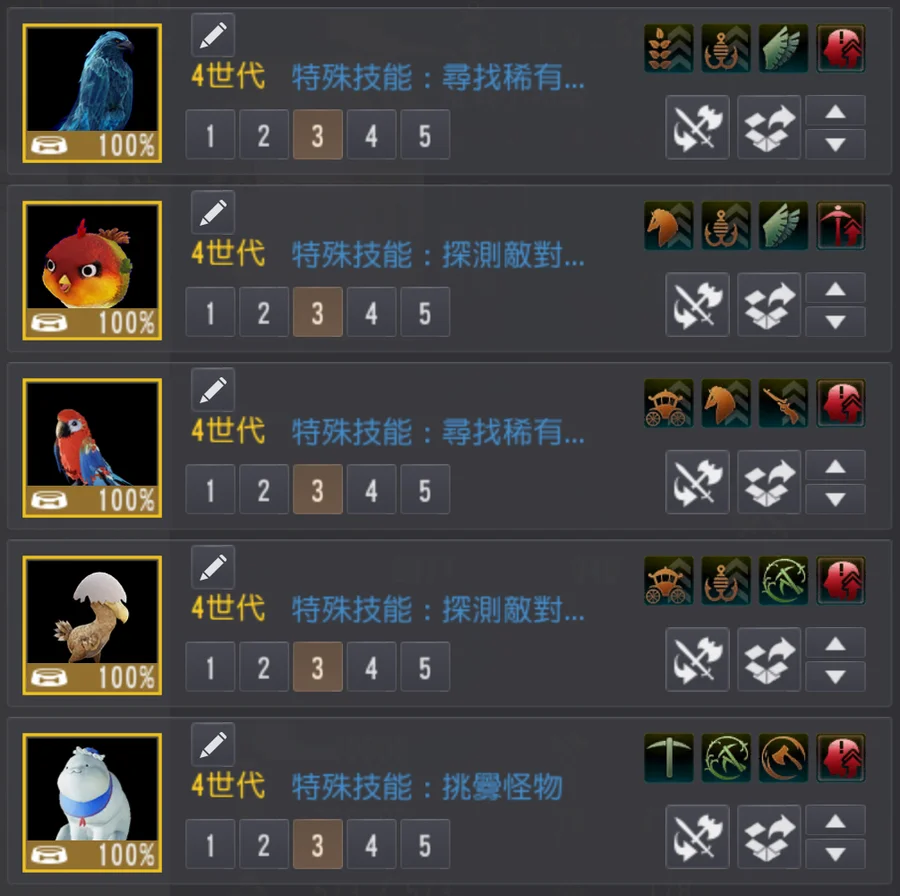The image size is (900, 896).
Task: Edit the name of the white polar bear pet
Action: (x=212, y=744)
